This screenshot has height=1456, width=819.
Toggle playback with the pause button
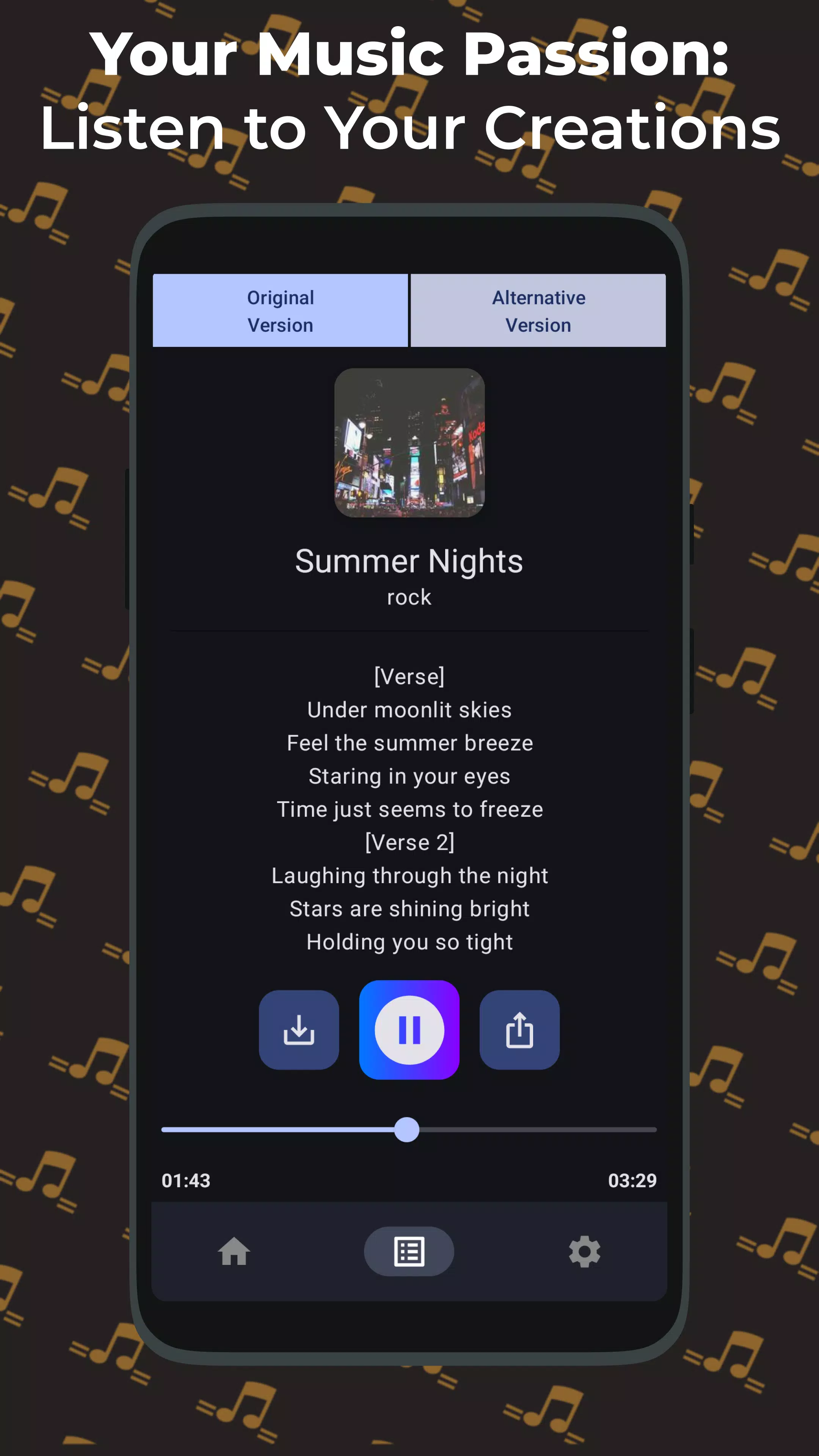point(409,1030)
